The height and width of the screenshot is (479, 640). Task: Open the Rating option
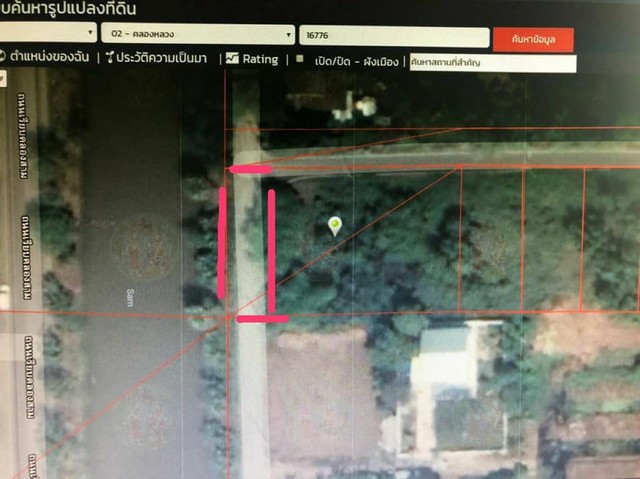253,59
